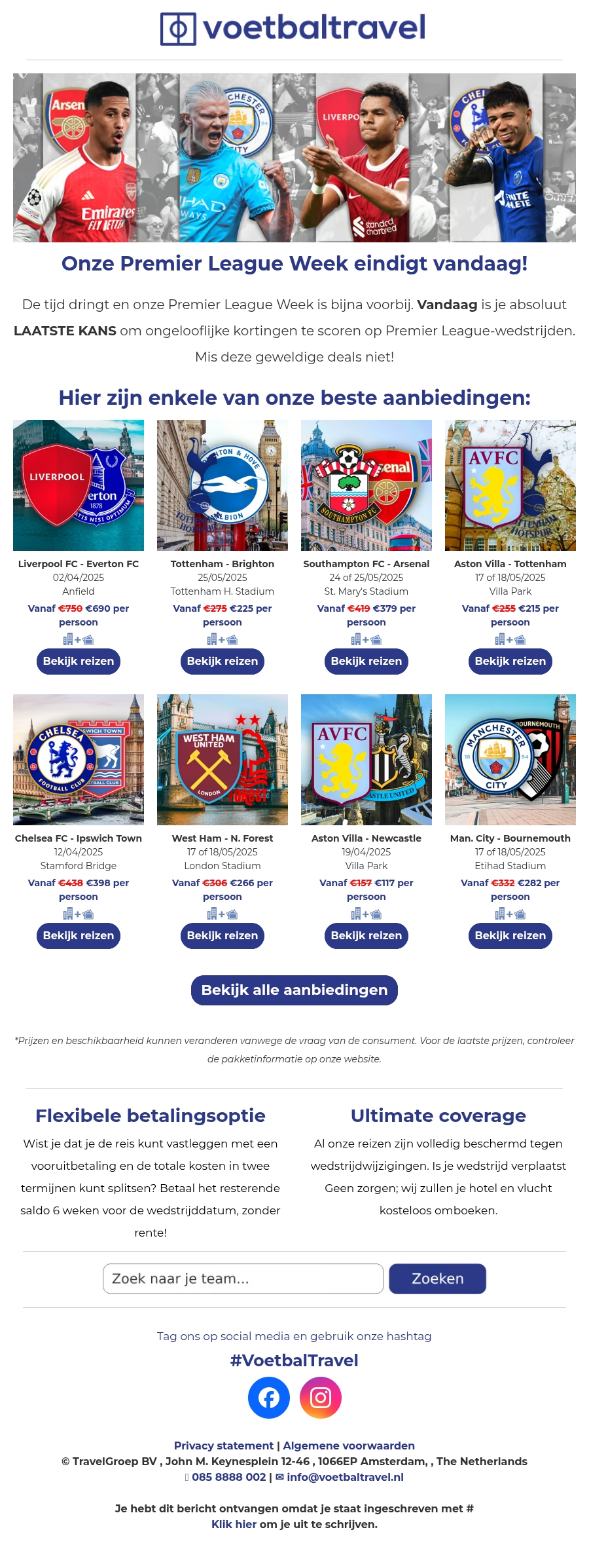
Task: Open the Premier League players banner image
Action: coord(294,158)
